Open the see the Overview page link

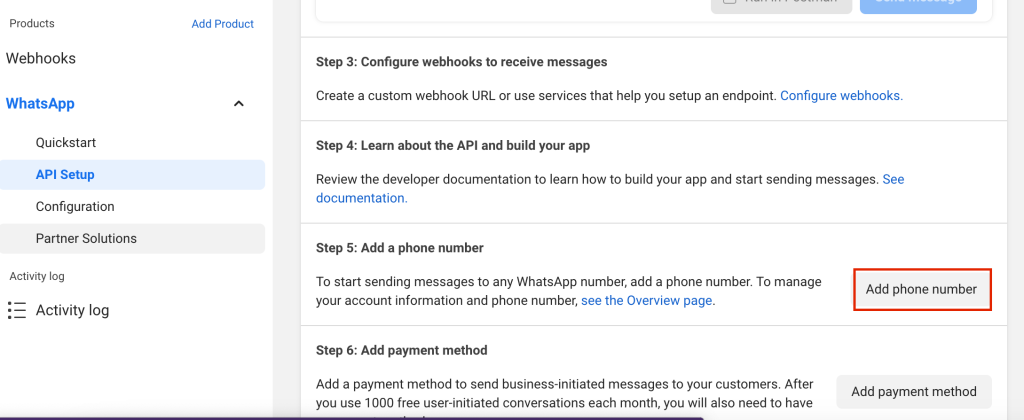coord(647,300)
